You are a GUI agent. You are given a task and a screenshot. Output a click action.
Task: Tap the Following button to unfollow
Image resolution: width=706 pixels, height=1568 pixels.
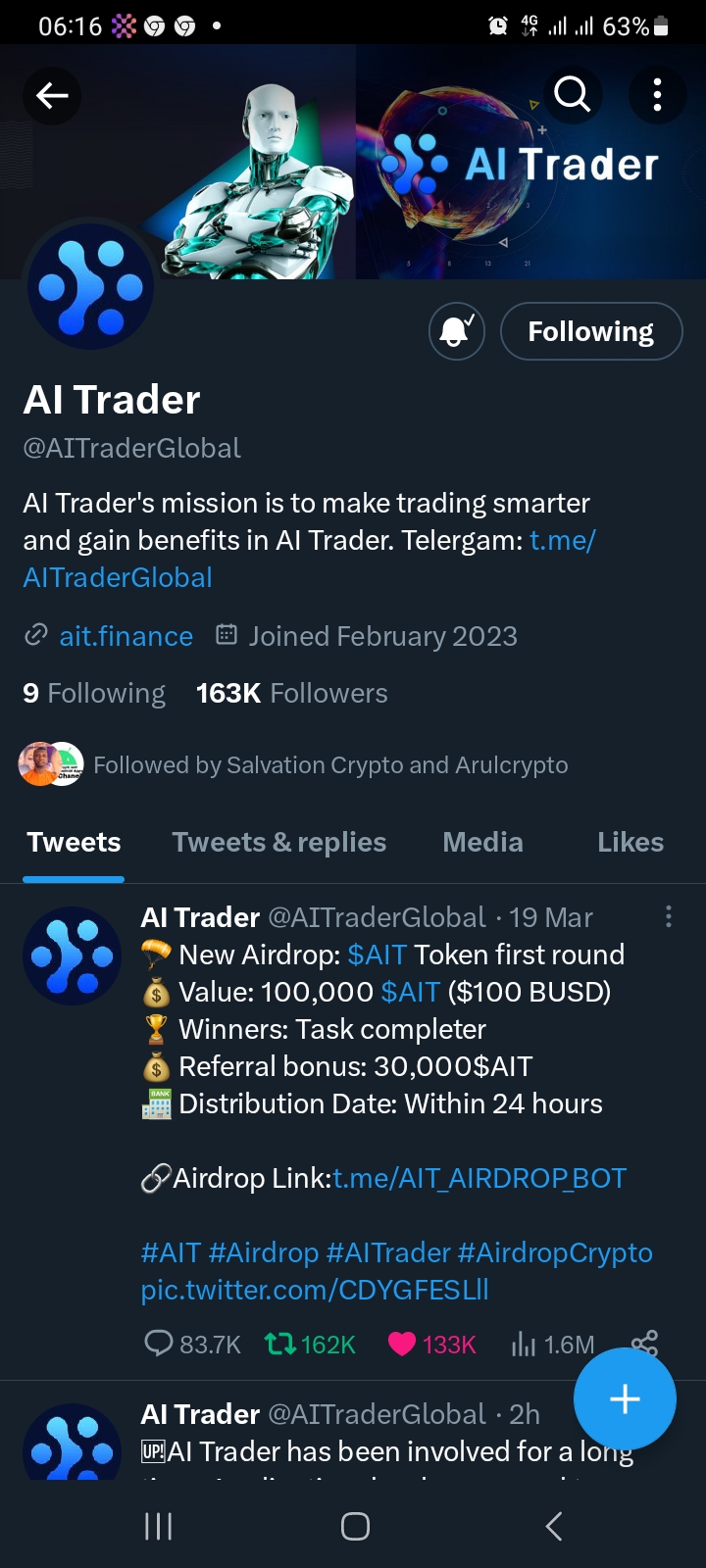(590, 331)
